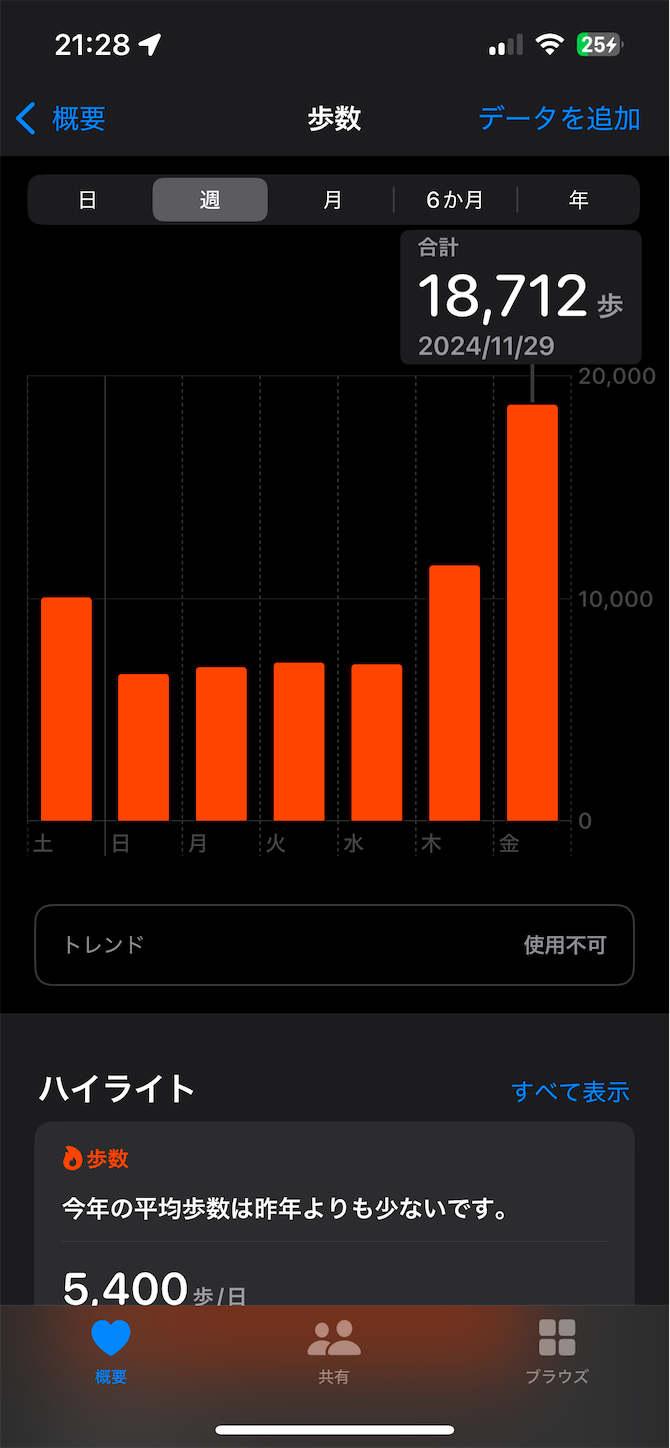Screen dimensions: 670x1448
Task: Tap データを追加 to add data
Action: coord(559,119)
